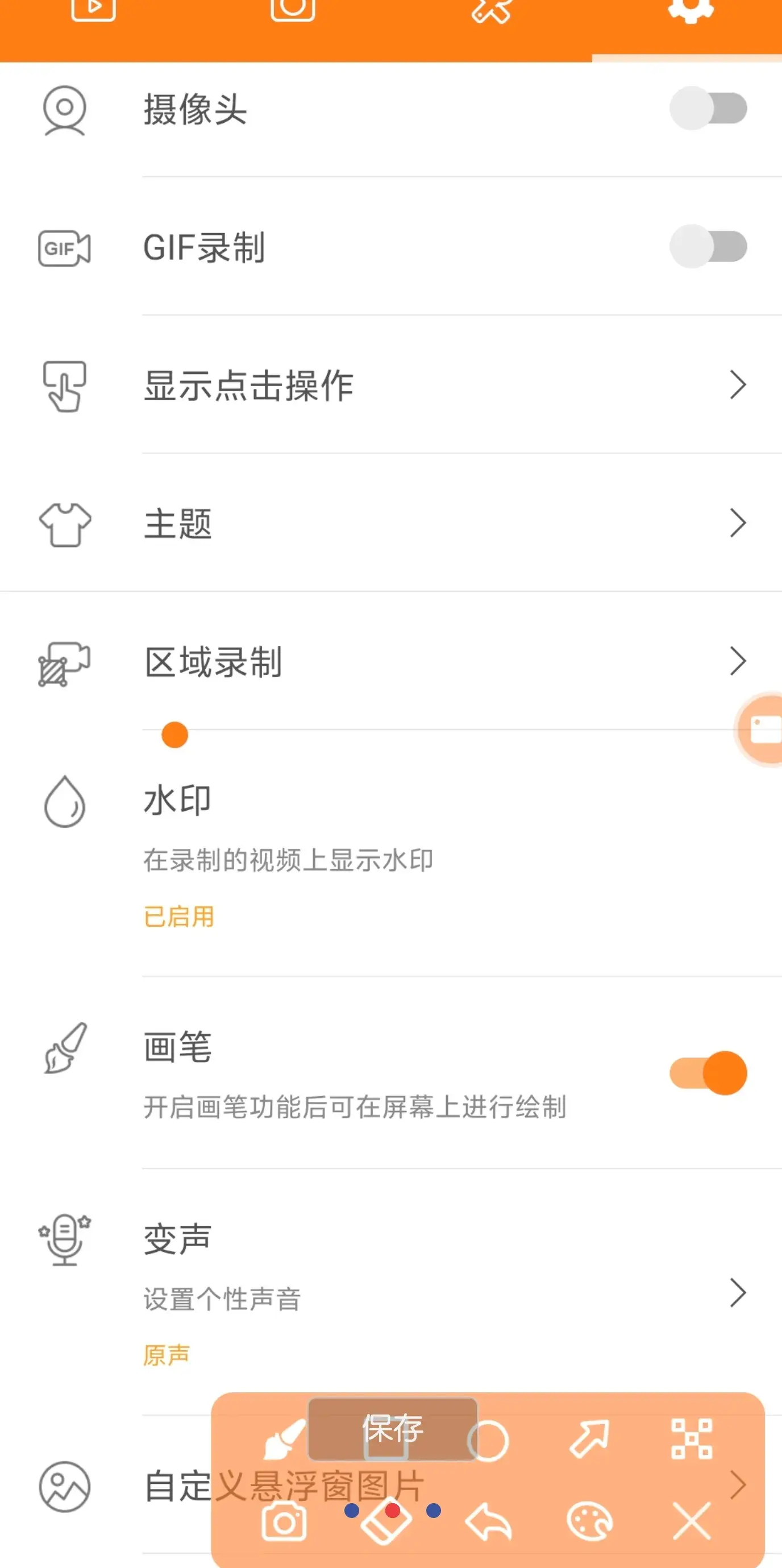Take a screenshot with the camera icon
Screen dimensions: 782x1568
(284, 1521)
